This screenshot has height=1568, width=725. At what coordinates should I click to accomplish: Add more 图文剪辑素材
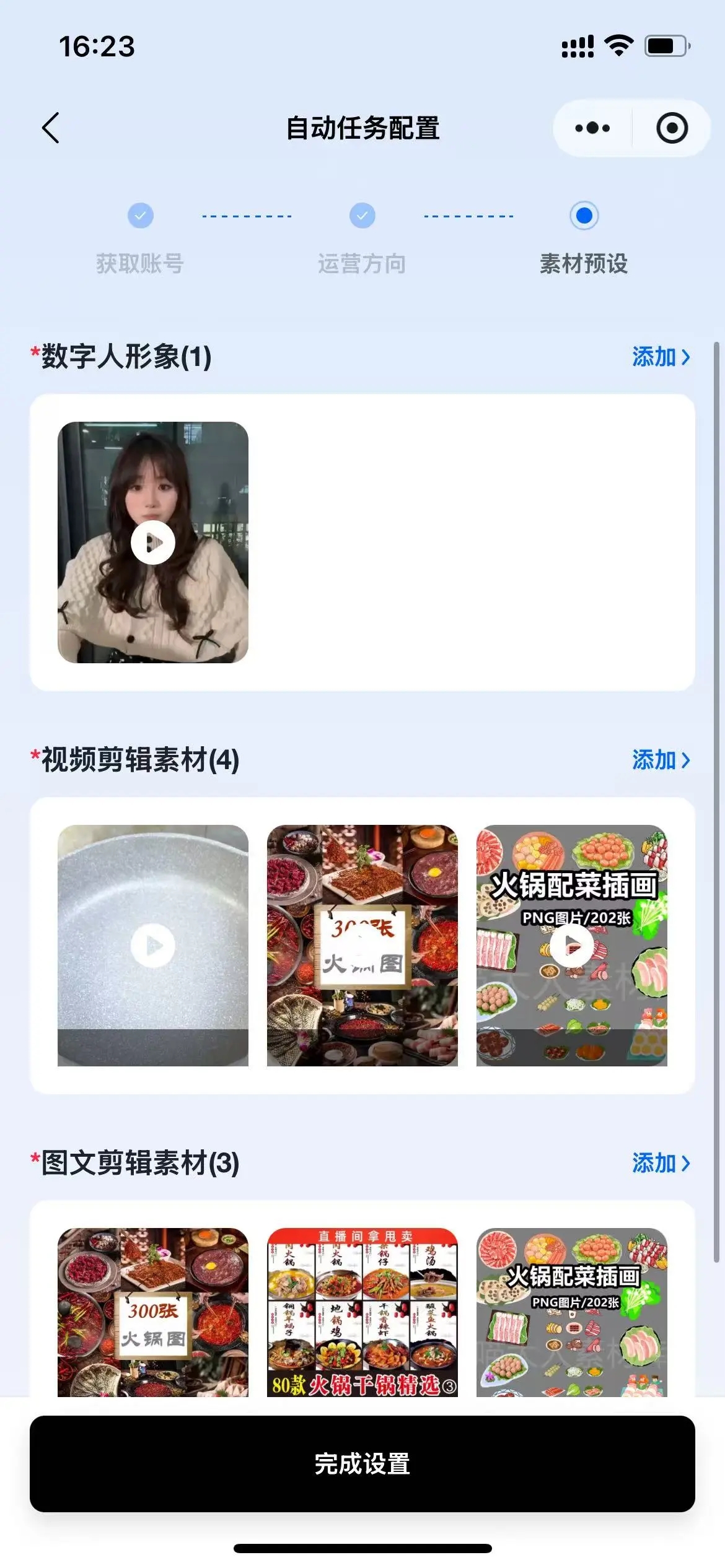point(660,1163)
